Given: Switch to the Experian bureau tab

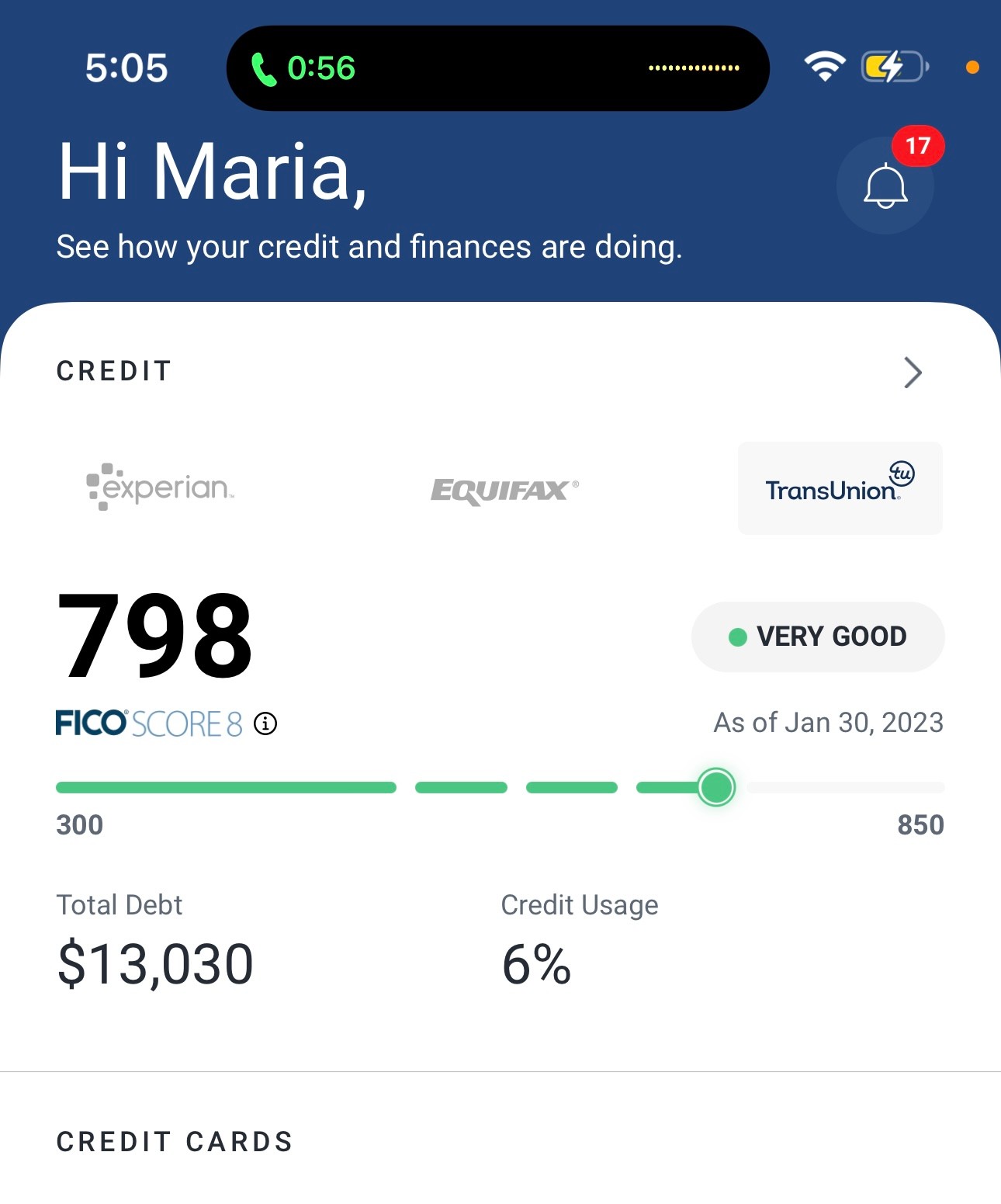Looking at the screenshot, I should pyautogui.click(x=161, y=487).
